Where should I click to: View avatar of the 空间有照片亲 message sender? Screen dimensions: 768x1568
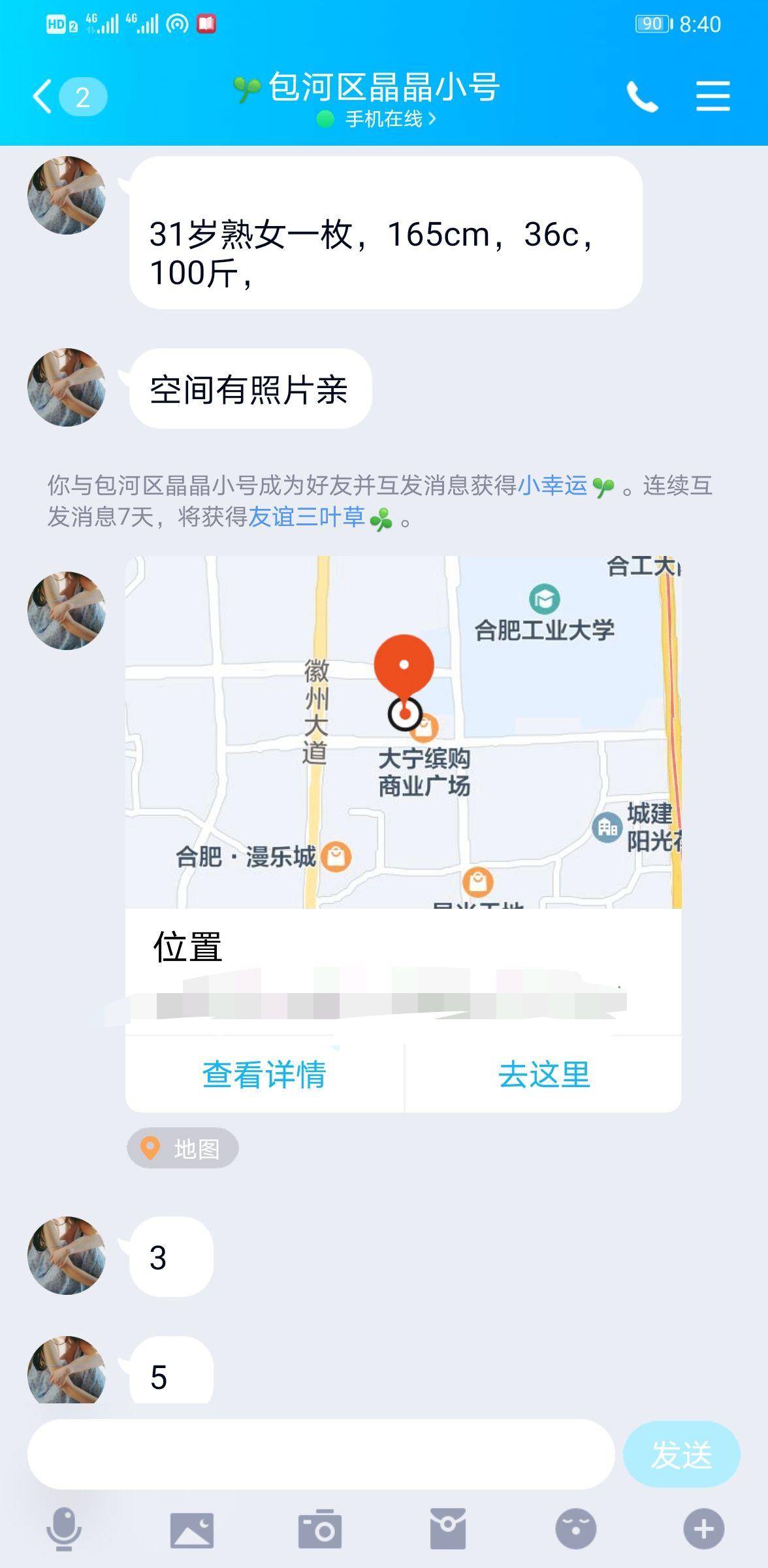(67, 387)
